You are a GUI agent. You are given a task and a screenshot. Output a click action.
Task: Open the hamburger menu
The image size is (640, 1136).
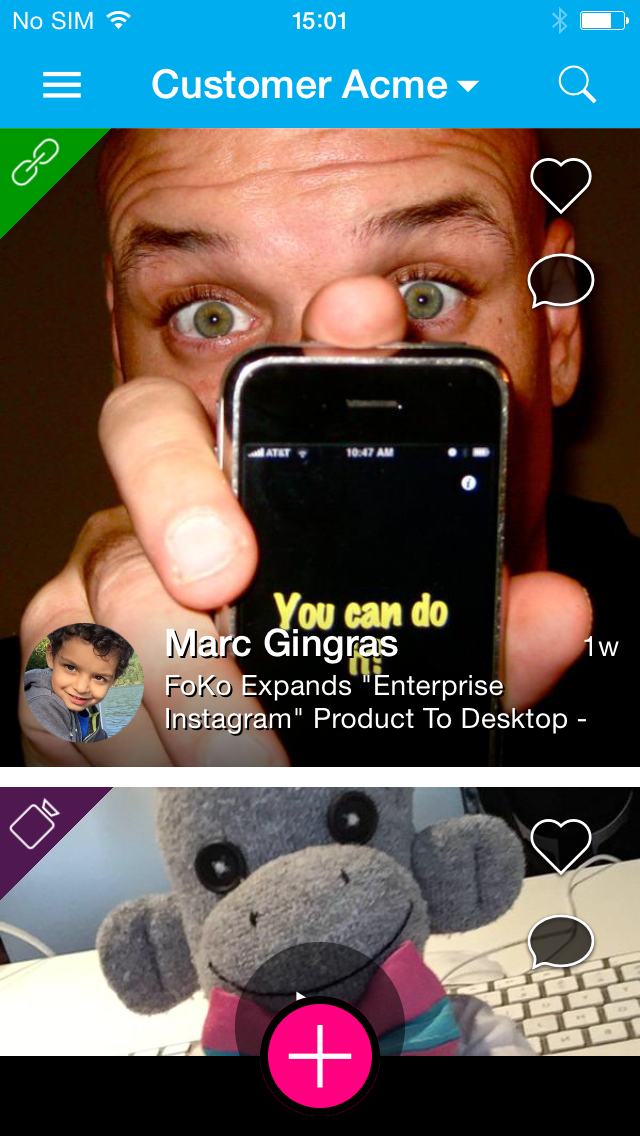62,86
